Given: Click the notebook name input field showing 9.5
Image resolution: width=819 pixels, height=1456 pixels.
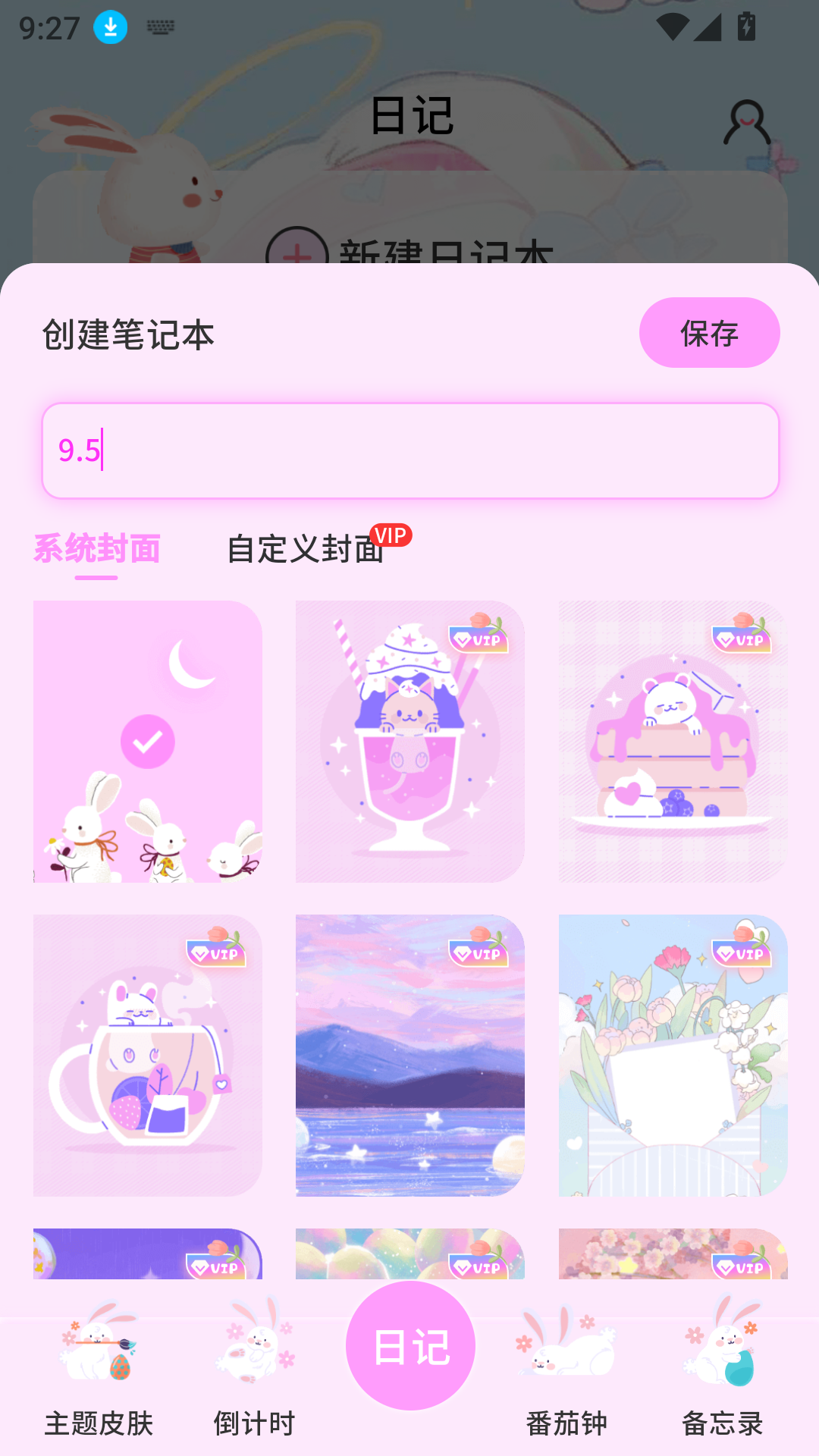Looking at the screenshot, I should pyautogui.click(x=409, y=450).
